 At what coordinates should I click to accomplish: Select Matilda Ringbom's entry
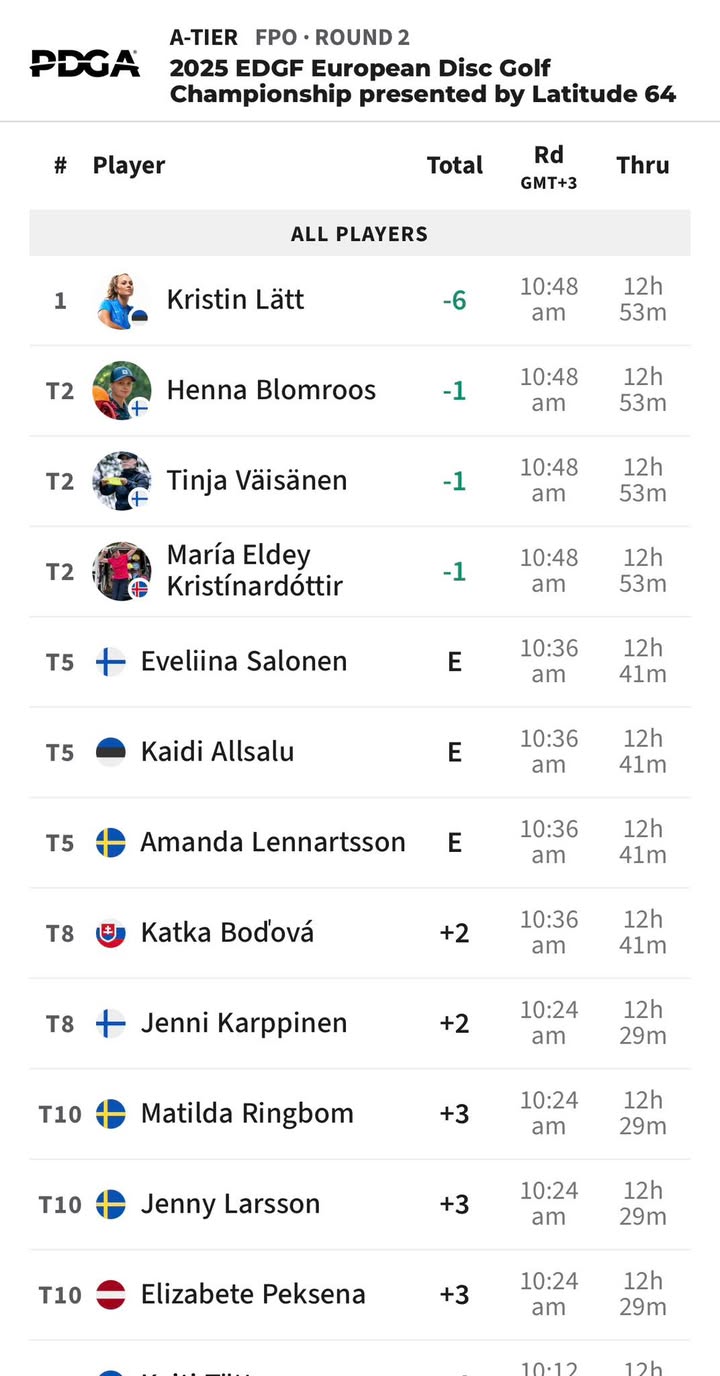247,1114
